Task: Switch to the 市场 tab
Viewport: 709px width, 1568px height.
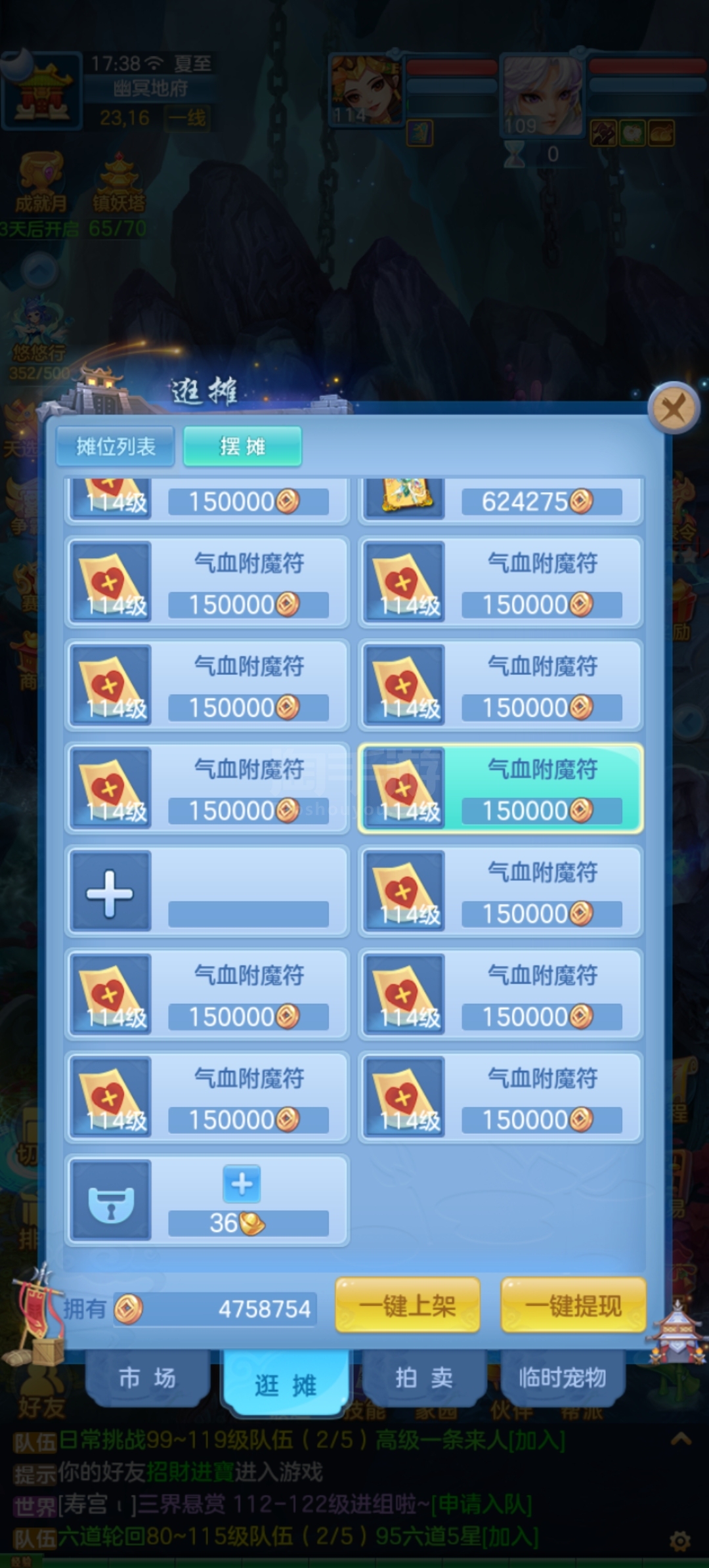Action: click(x=147, y=1377)
